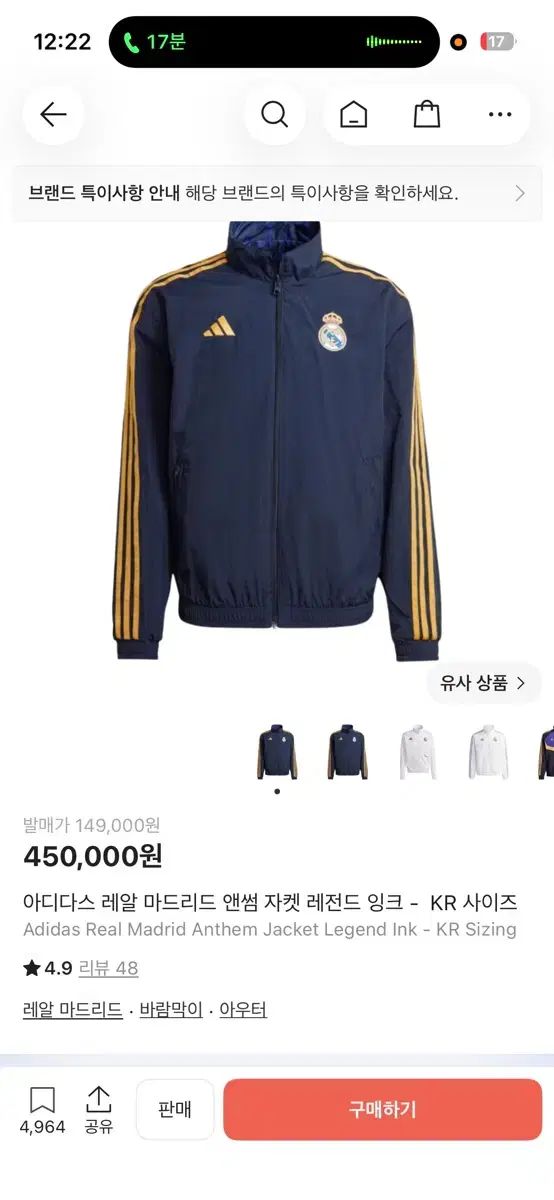Open search with the magnifier icon
This screenshot has width=554, height=1200.
tap(275, 114)
